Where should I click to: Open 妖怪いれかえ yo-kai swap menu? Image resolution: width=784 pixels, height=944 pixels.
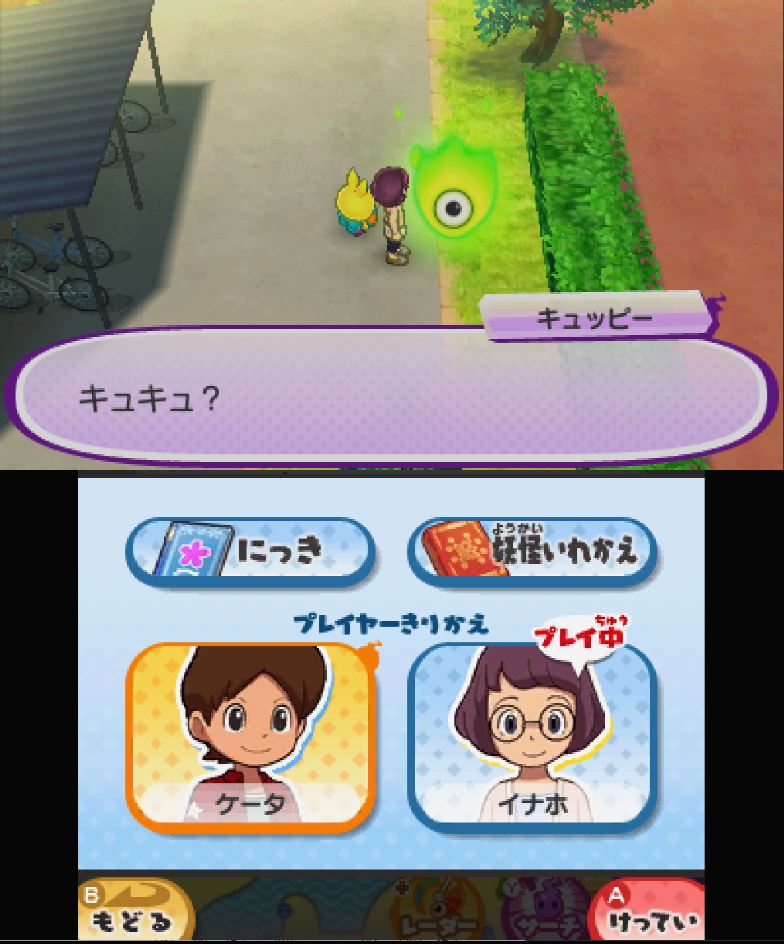click(531, 550)
